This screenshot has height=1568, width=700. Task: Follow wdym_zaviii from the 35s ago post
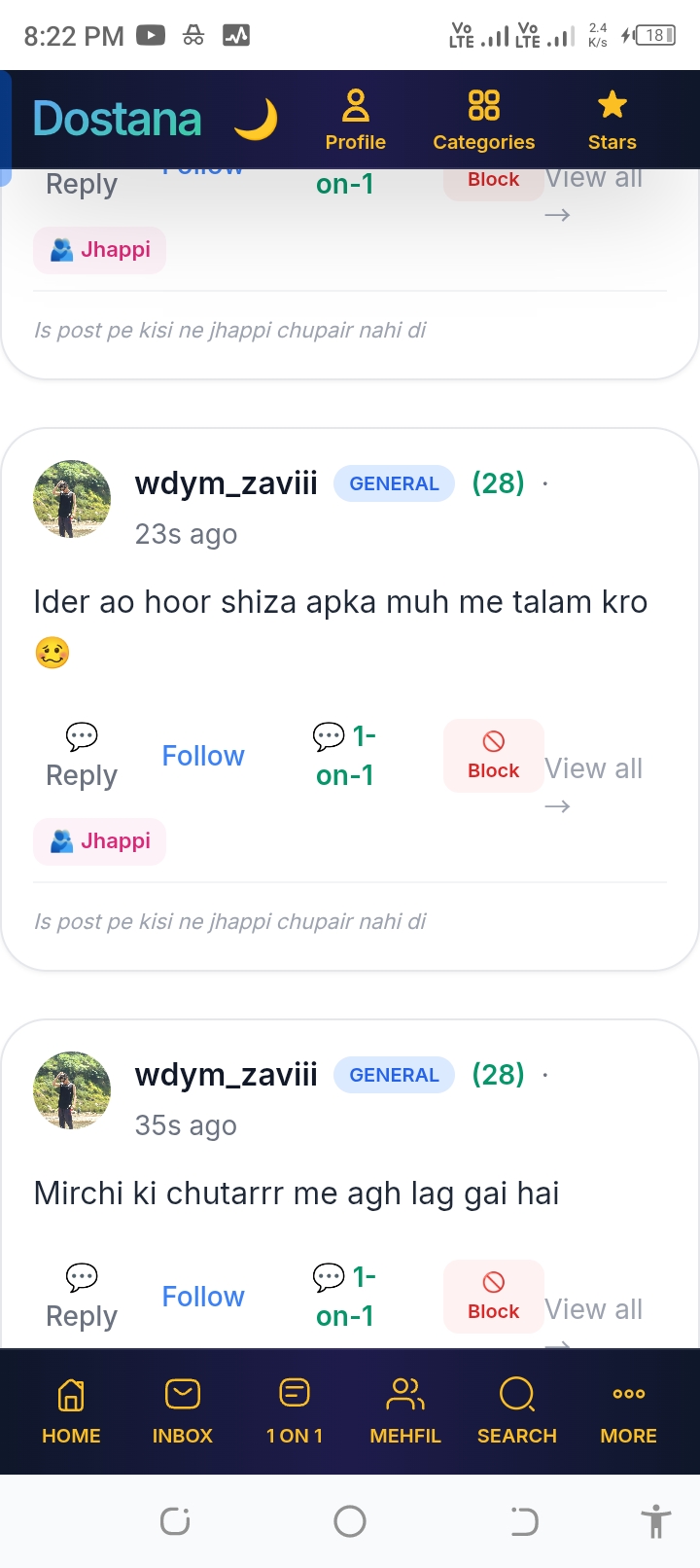click(x=203, y=1297)
